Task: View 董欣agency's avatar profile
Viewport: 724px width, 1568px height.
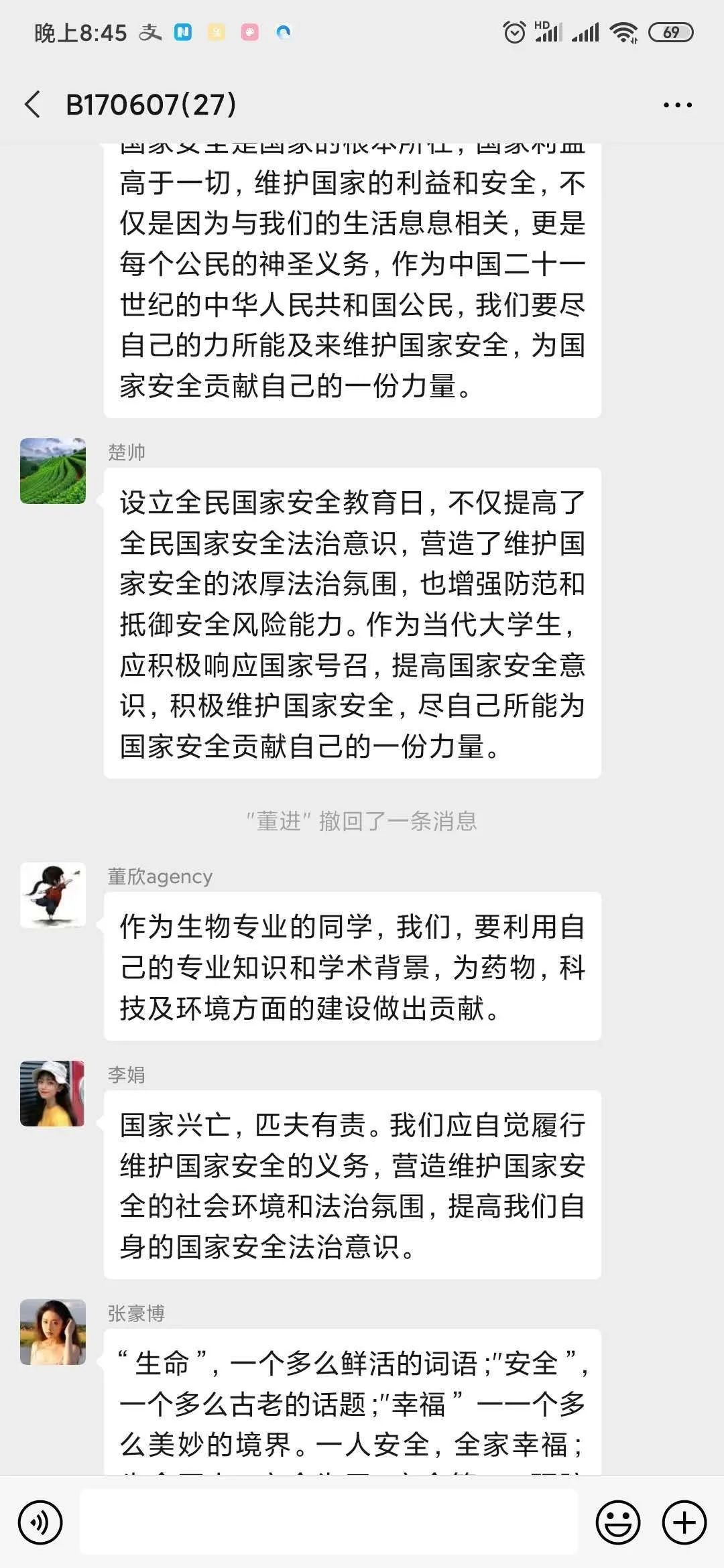Action: coord(53,895)
